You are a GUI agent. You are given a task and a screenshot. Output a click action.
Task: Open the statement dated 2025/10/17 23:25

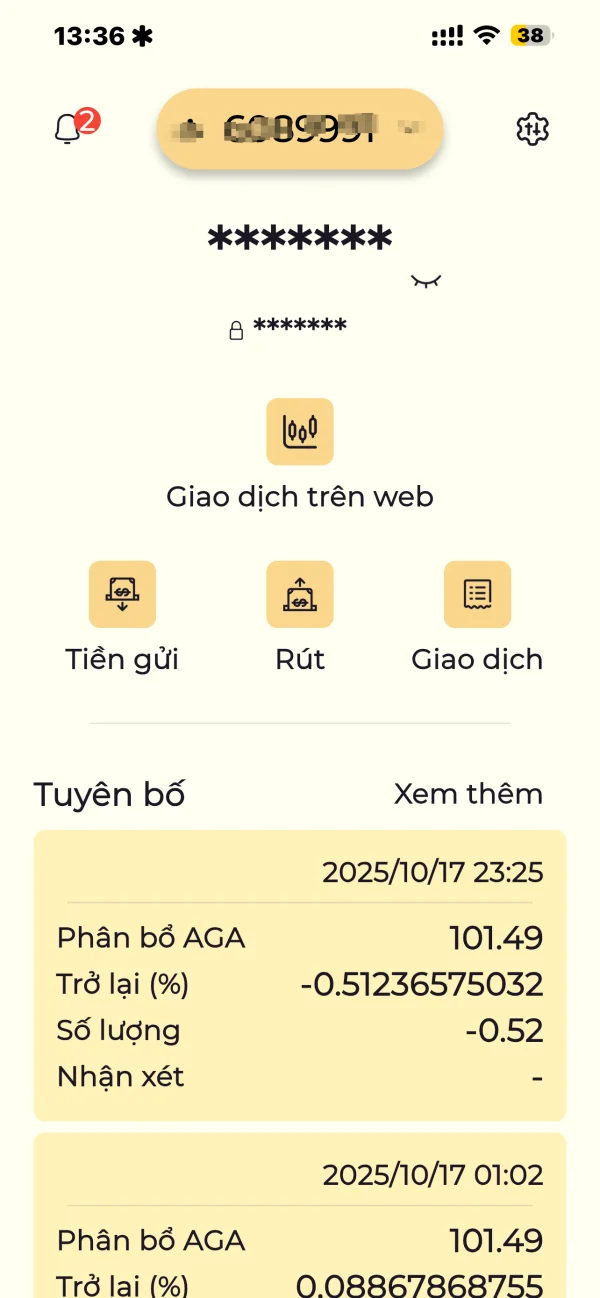point(300,975)
